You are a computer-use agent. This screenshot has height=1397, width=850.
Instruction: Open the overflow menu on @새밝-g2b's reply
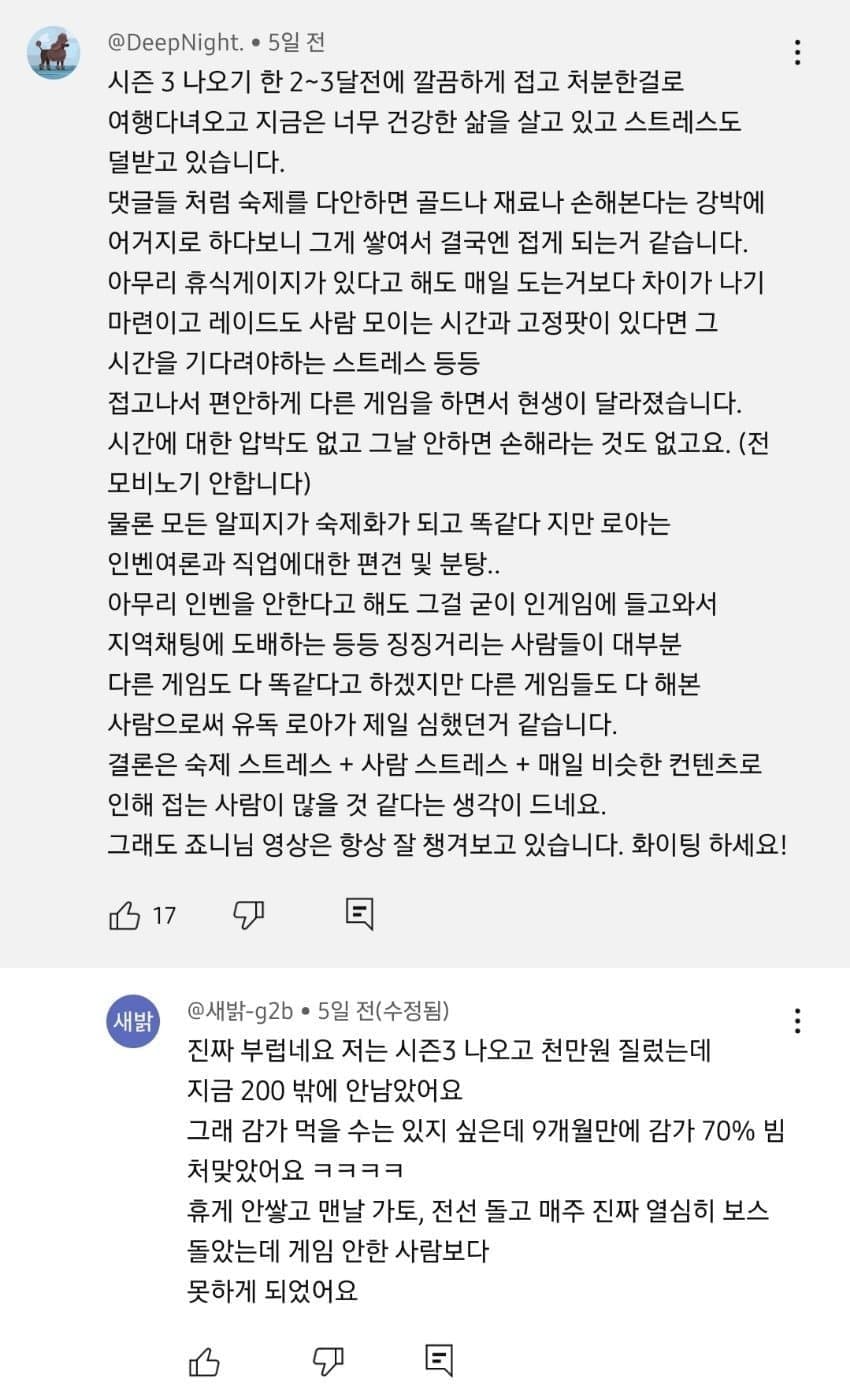pos(797,1020)
